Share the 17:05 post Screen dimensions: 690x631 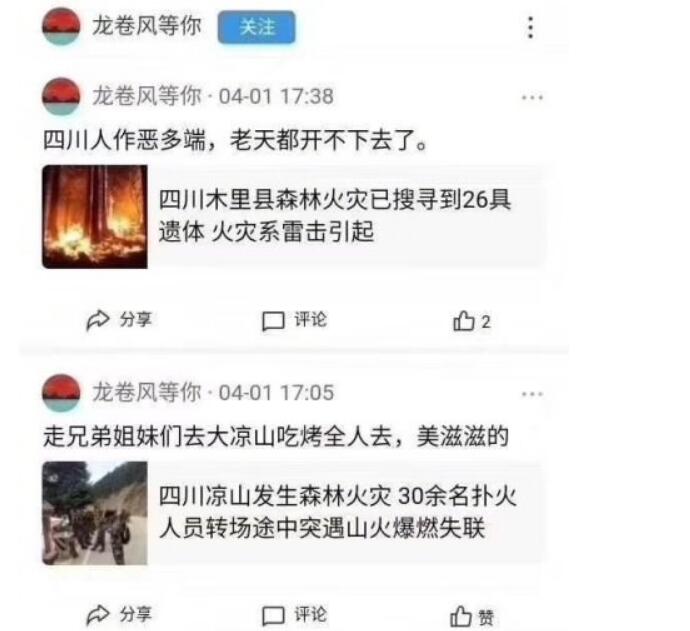click(119, 614)
